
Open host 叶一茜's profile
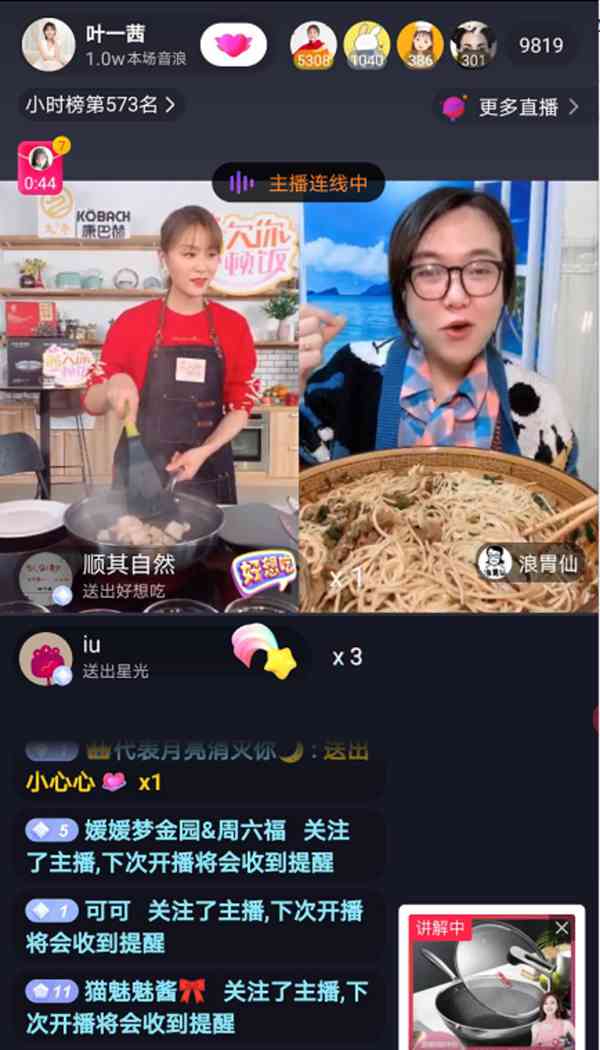click(48, 45)
